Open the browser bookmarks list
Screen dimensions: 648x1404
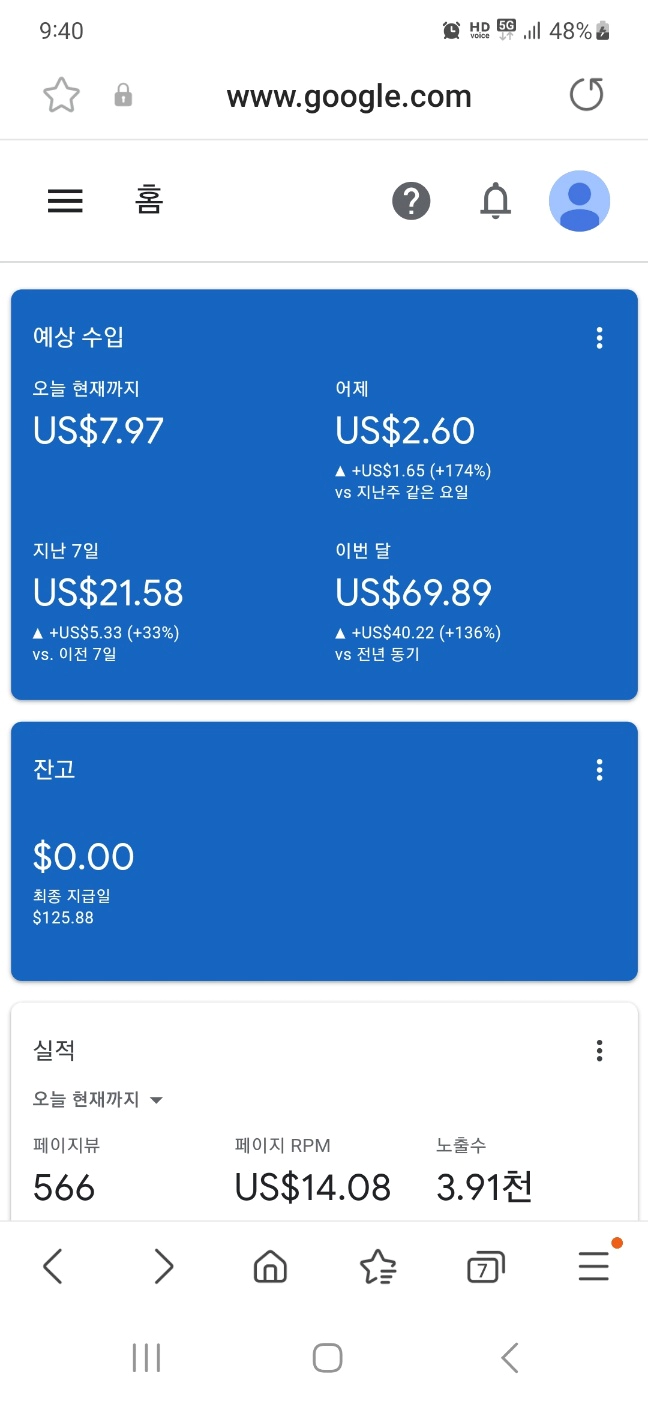pyautogui.click(x=377, y=1267)
